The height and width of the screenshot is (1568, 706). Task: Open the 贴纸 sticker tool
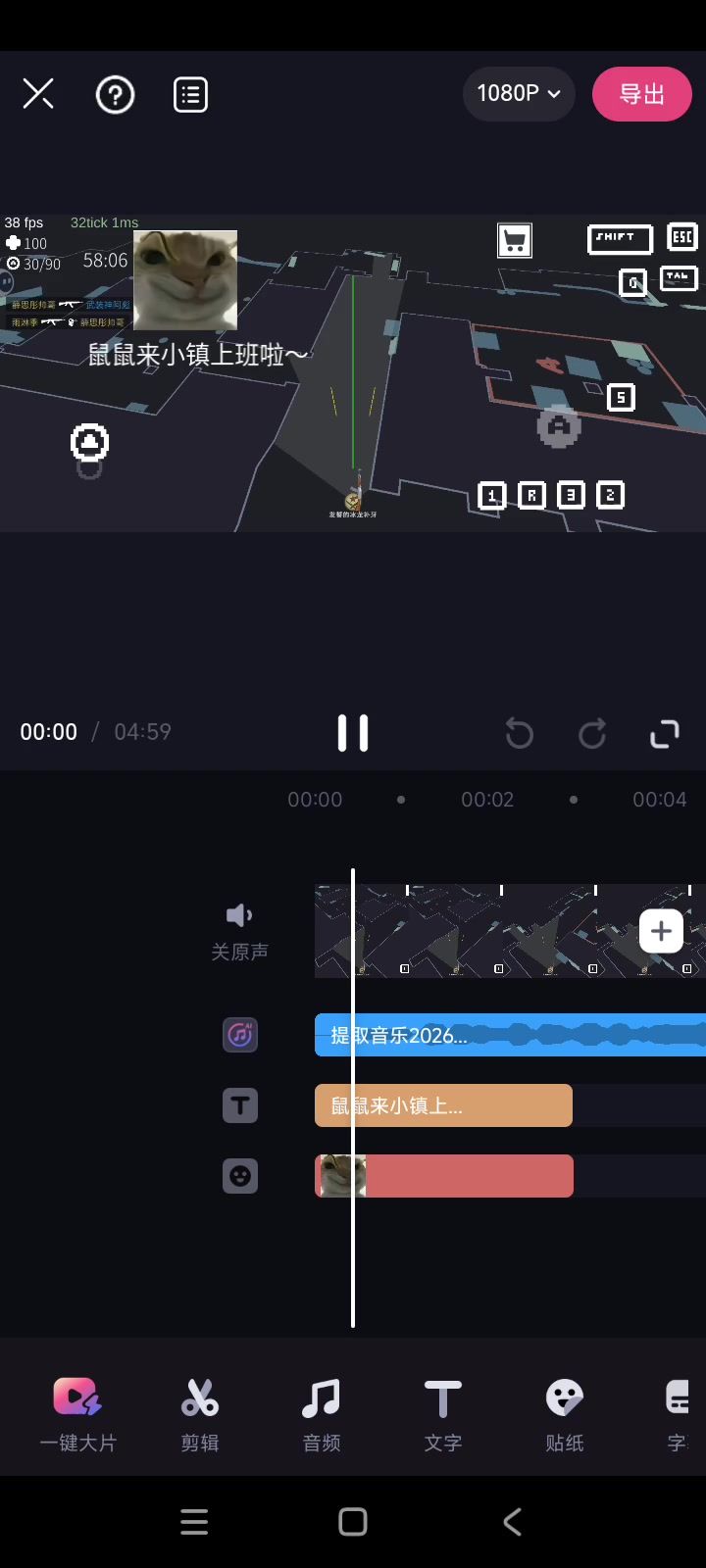[x=565, y=1413]
